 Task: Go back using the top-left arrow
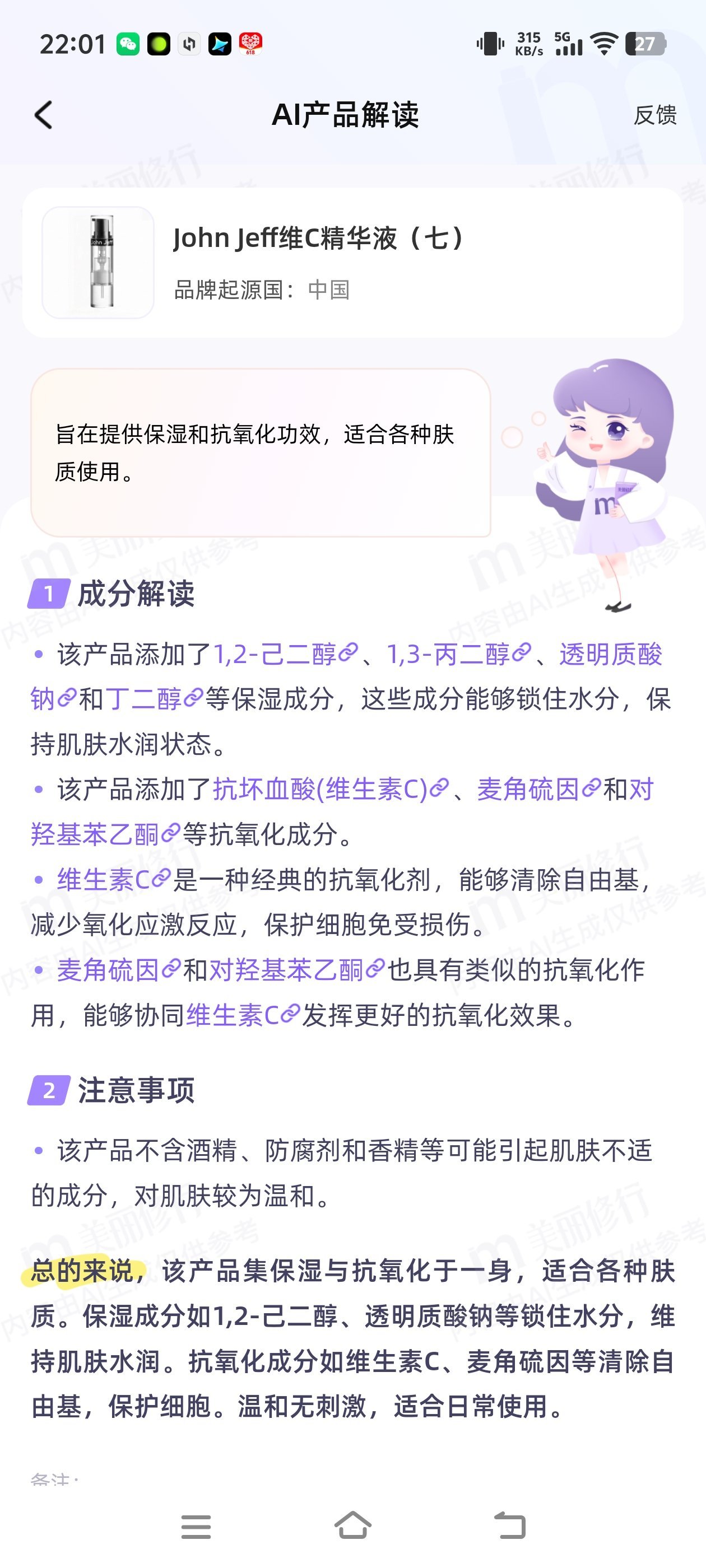pos(44,114)
